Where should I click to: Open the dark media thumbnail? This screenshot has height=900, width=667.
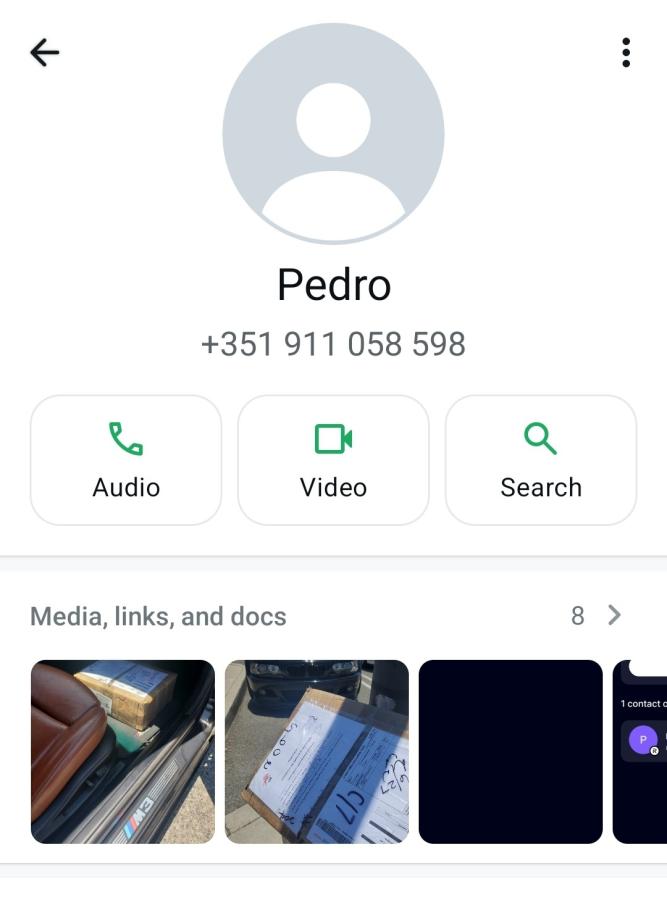(x=510, y=751)
